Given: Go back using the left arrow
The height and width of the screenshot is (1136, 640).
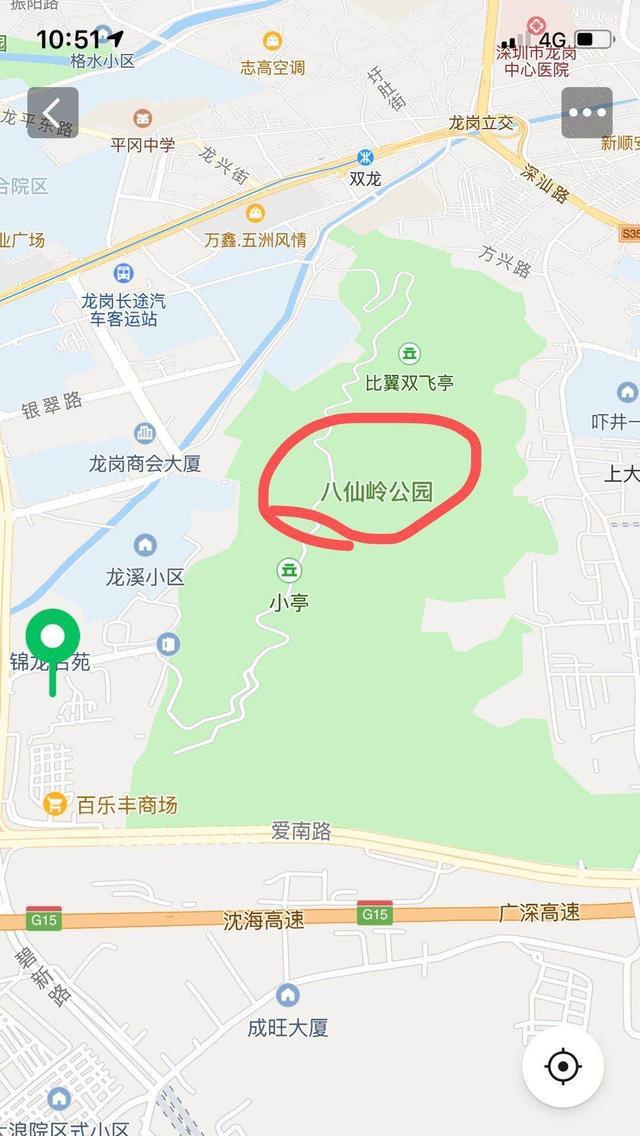Looking at the screenshot, I should (x=52, y=113).
